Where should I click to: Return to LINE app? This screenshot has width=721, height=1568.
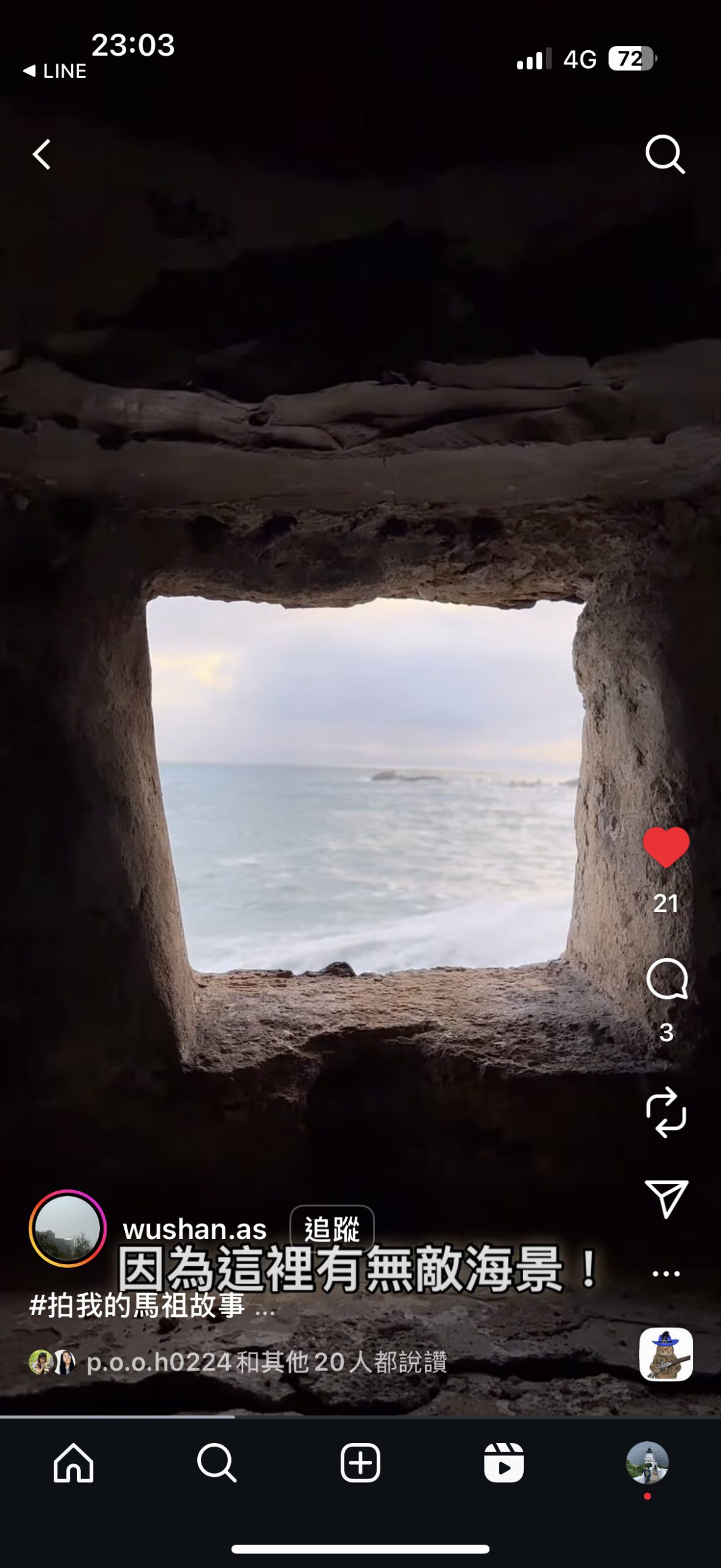coord(55,71)
